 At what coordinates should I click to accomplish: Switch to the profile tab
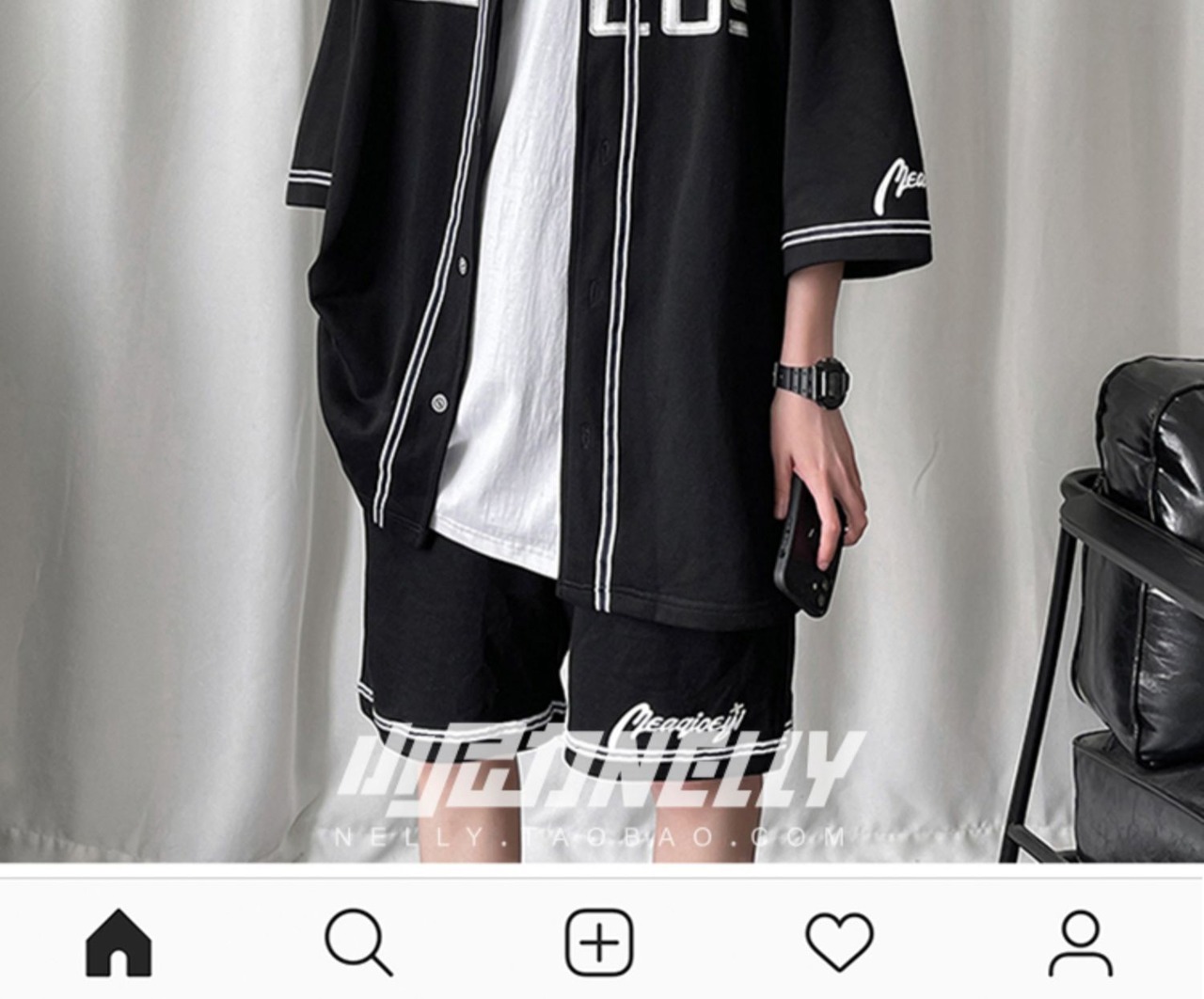[x=1081, y=943]
